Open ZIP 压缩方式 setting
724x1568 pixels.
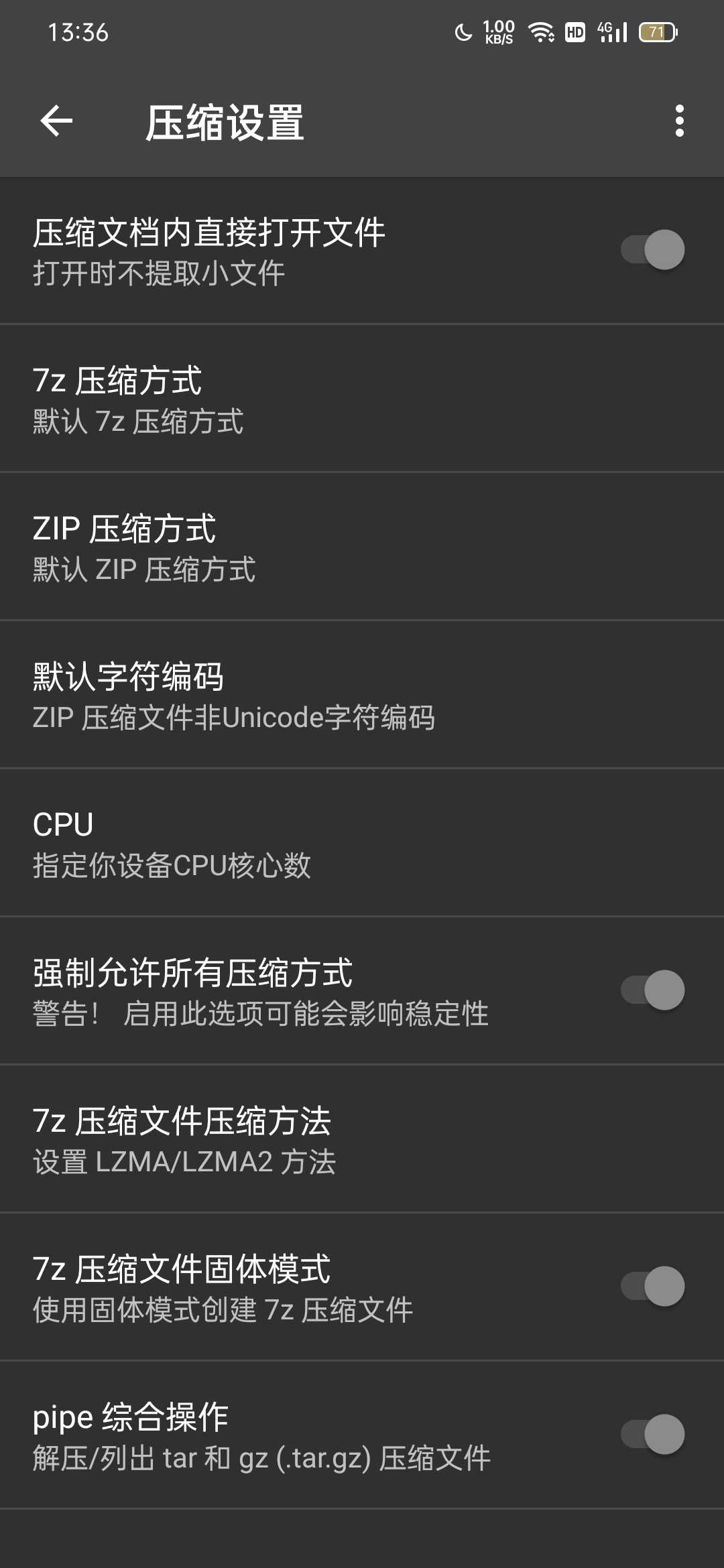coord(362,547)
